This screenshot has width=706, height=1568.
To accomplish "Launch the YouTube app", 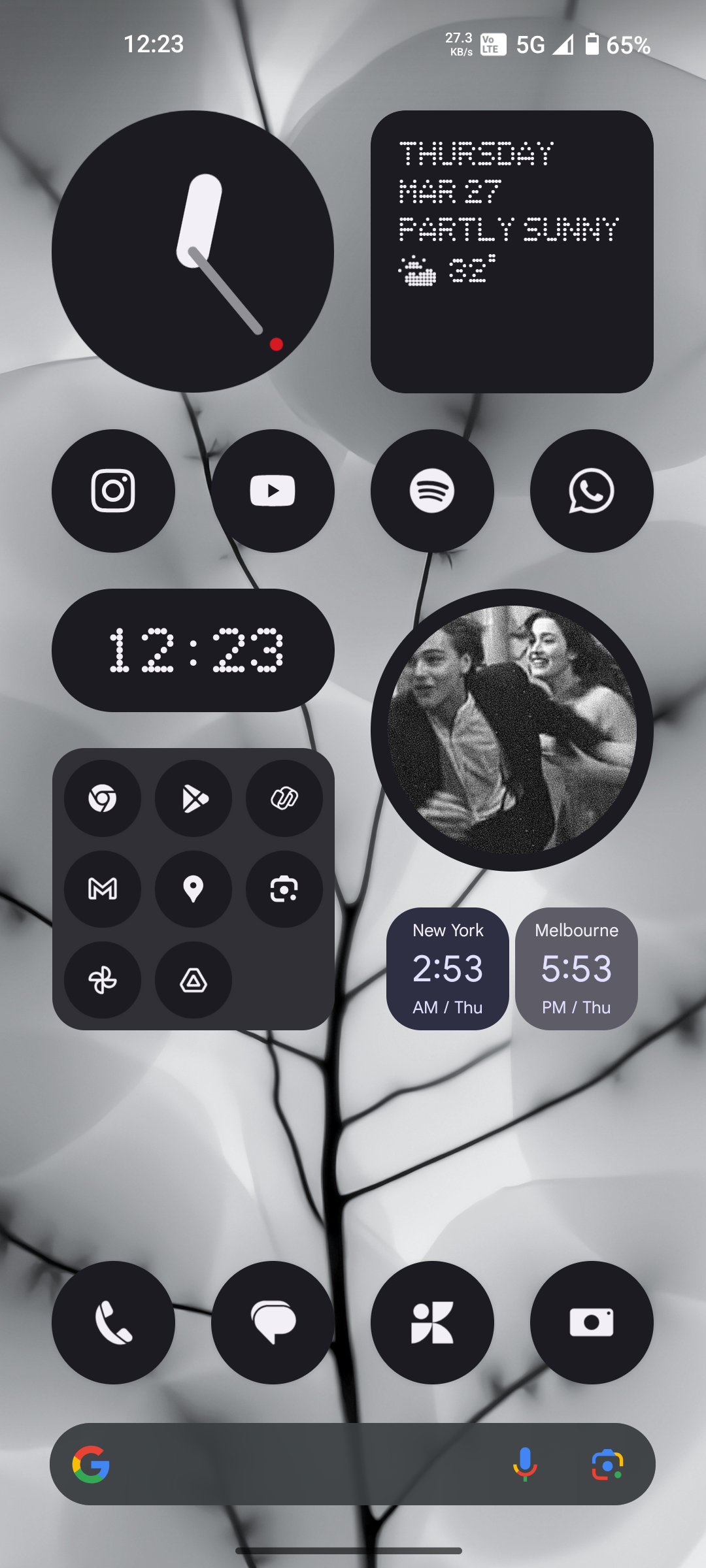I will click(x=273, y=491).
